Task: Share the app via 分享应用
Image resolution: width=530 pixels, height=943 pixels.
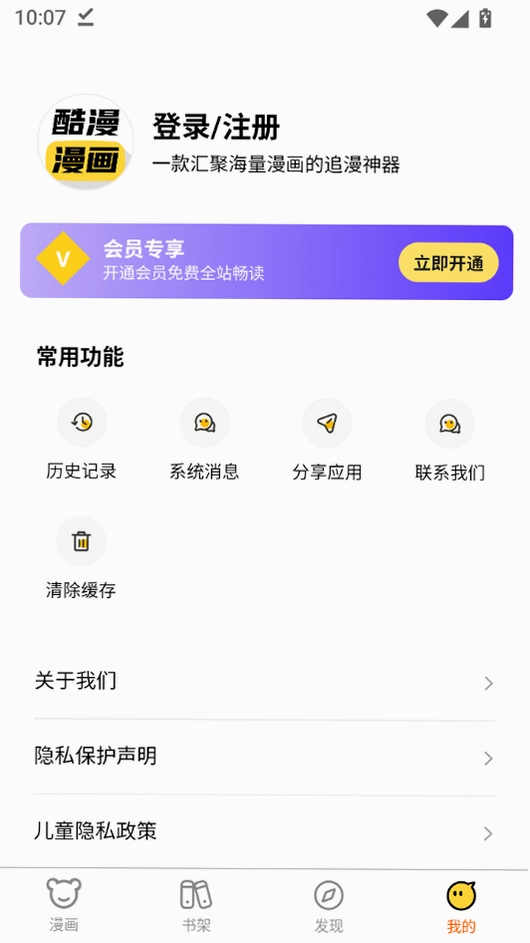Action: coord(327,440)
